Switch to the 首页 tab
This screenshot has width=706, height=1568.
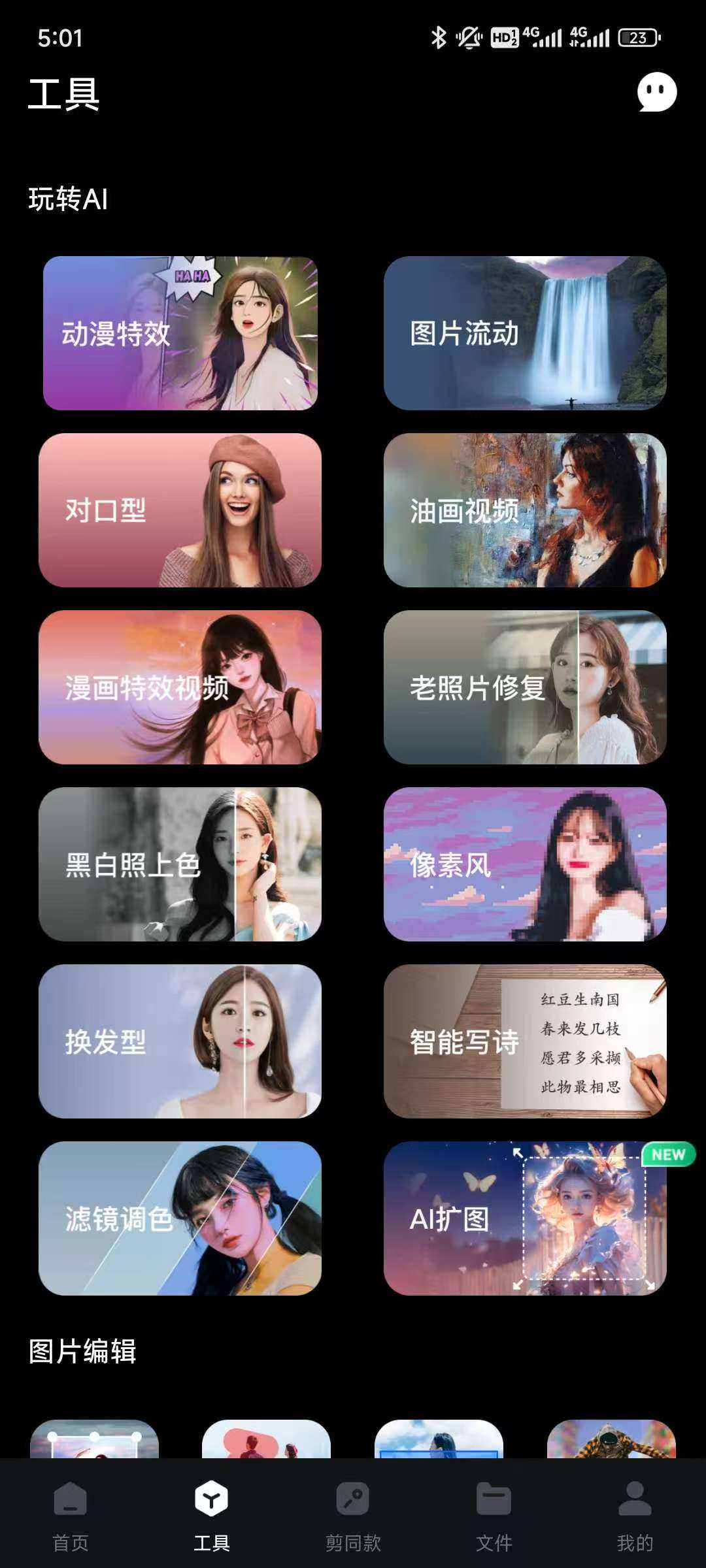click(x=71, y=1516)
